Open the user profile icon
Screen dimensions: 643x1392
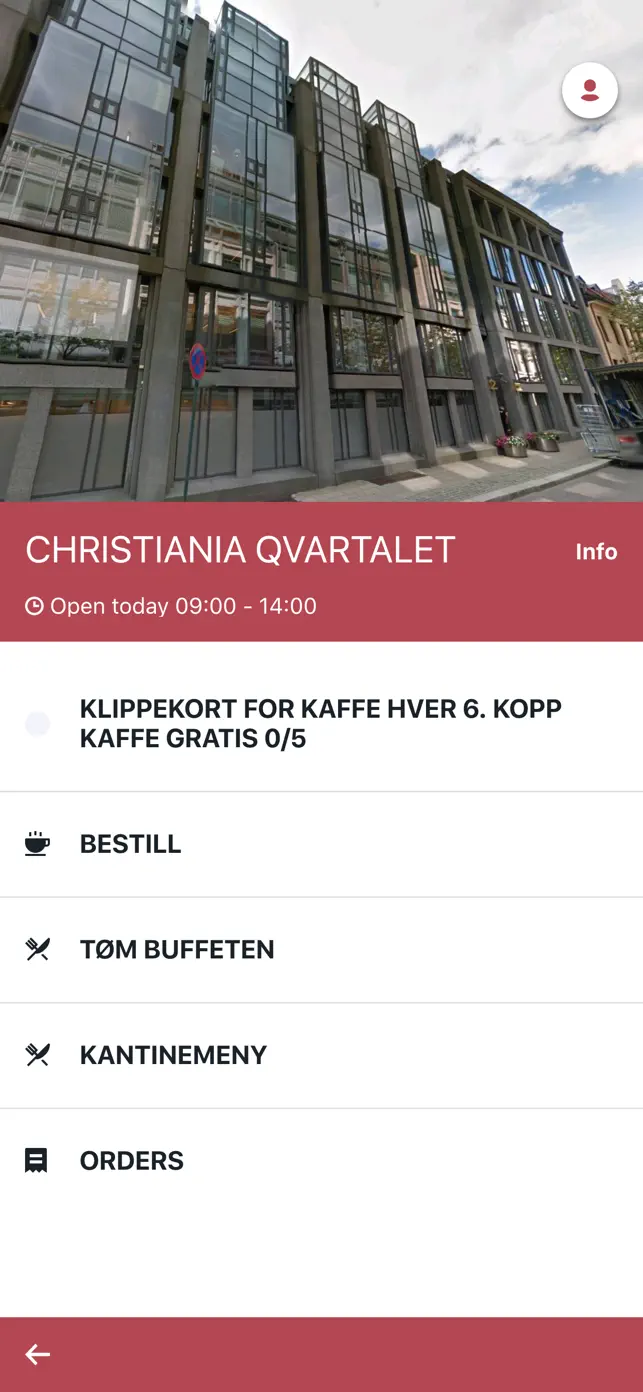click(x=589, y=91)
